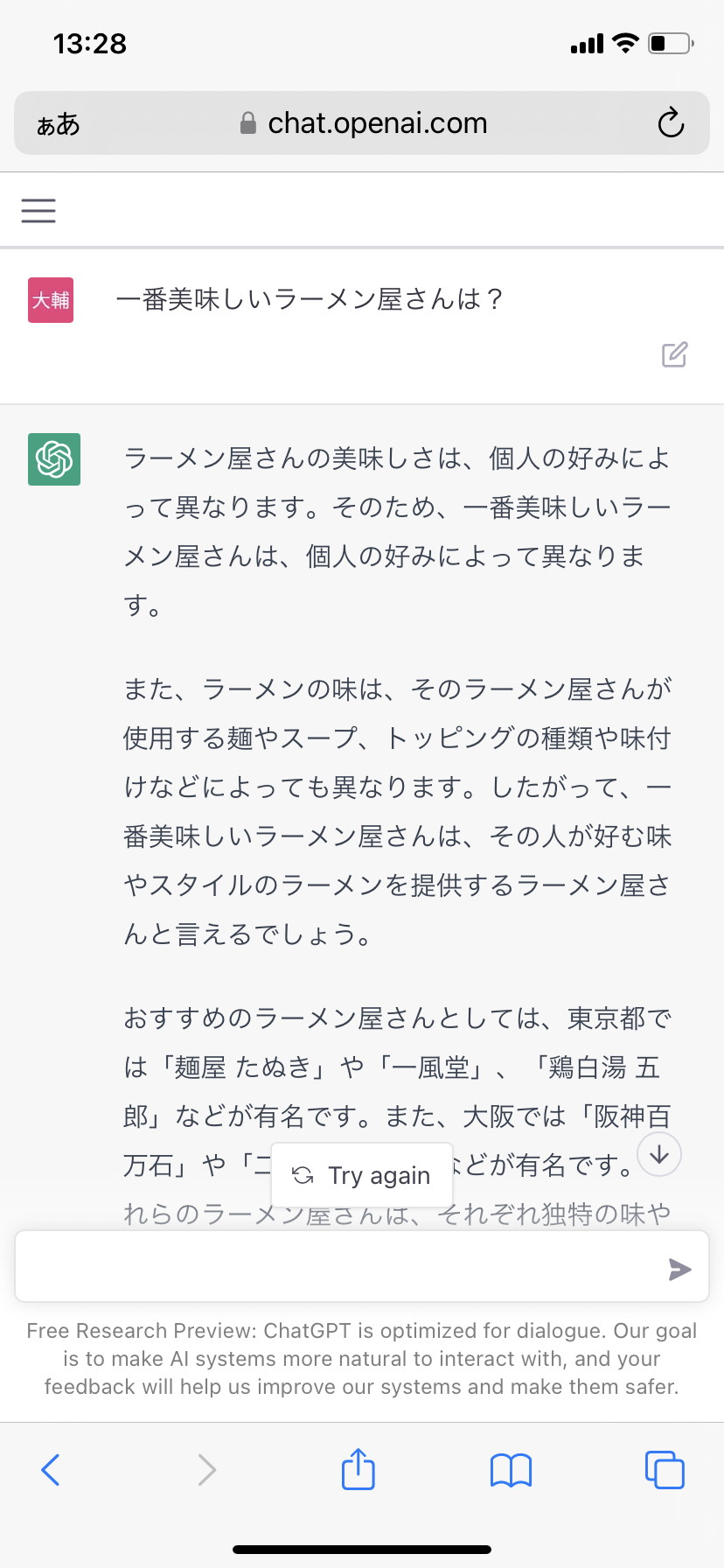Tap Try again to regenerate response
The height and width of the screenshot is (1568, 724).
(x=362, y=1175)
